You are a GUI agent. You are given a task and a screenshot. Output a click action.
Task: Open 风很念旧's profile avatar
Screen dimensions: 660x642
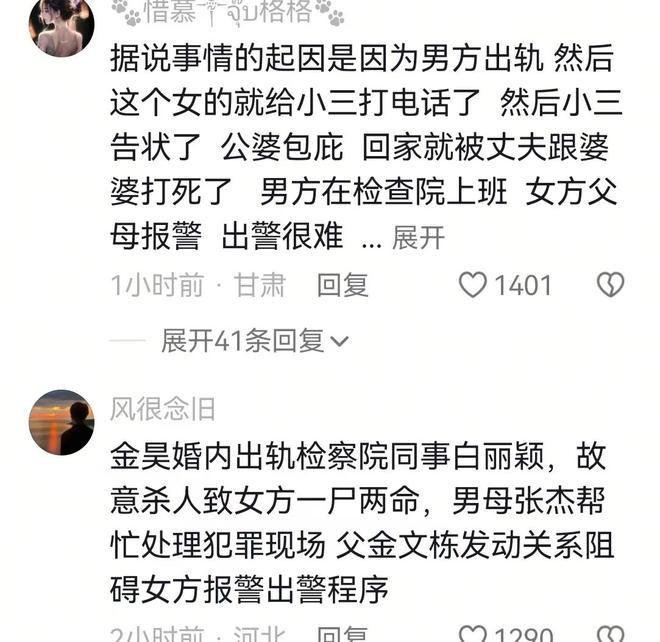click(x=61, y=422)
